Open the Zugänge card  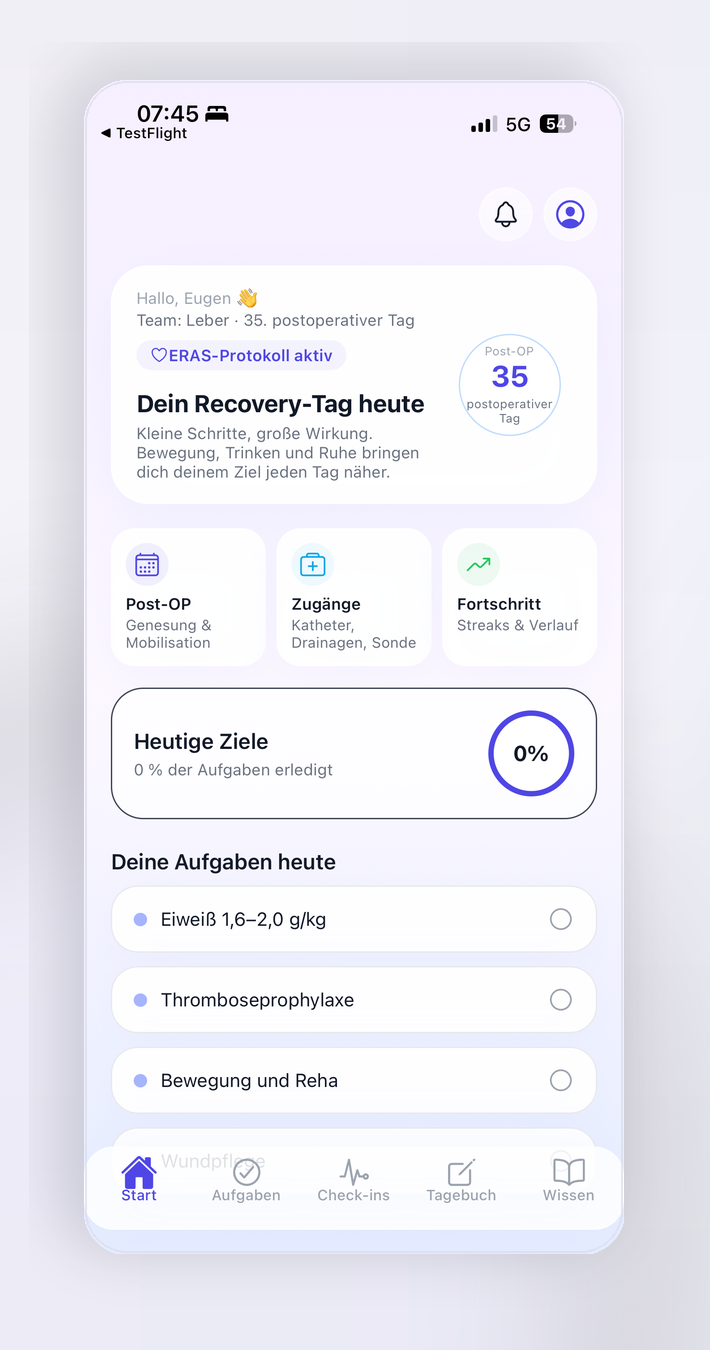pos(354,597)
